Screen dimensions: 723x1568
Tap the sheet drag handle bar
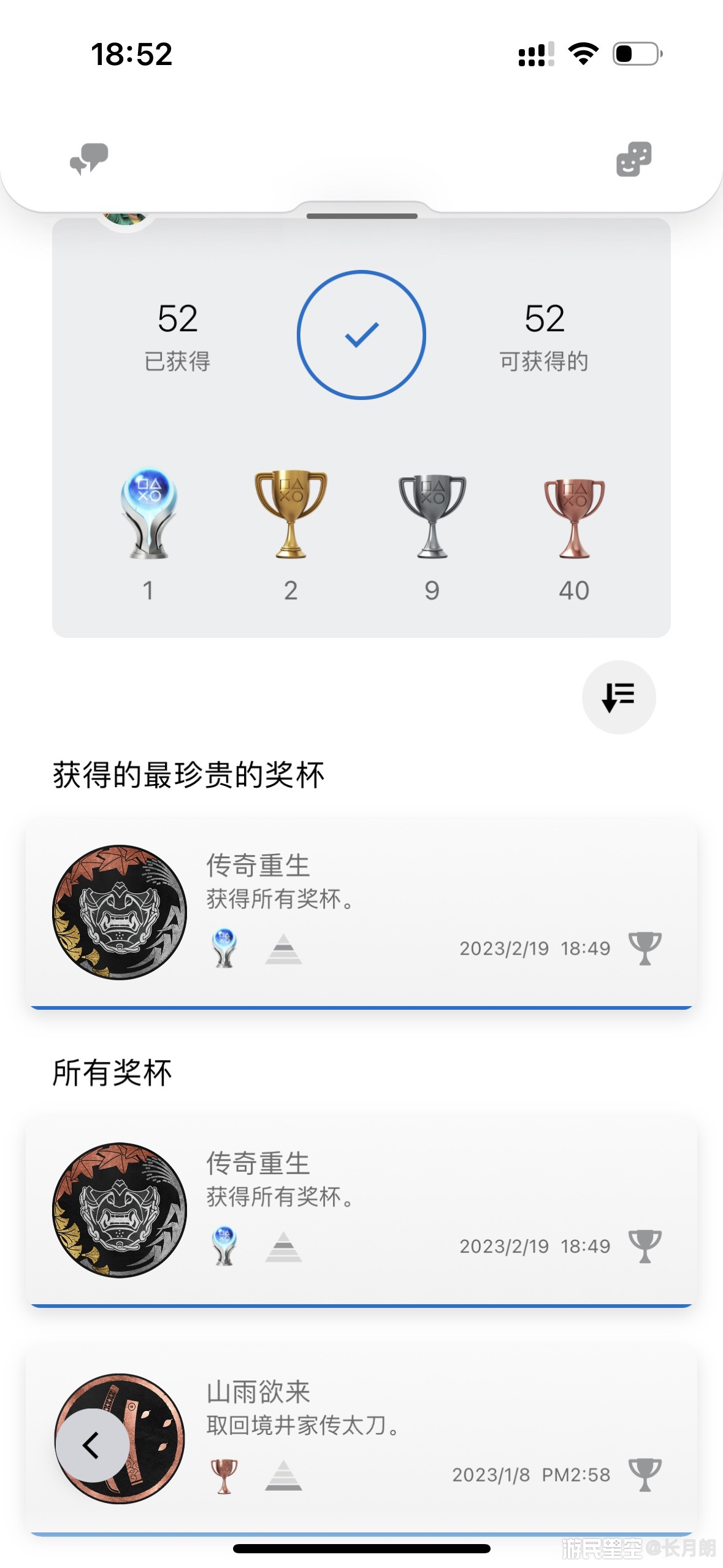click(x=362, y=216)
